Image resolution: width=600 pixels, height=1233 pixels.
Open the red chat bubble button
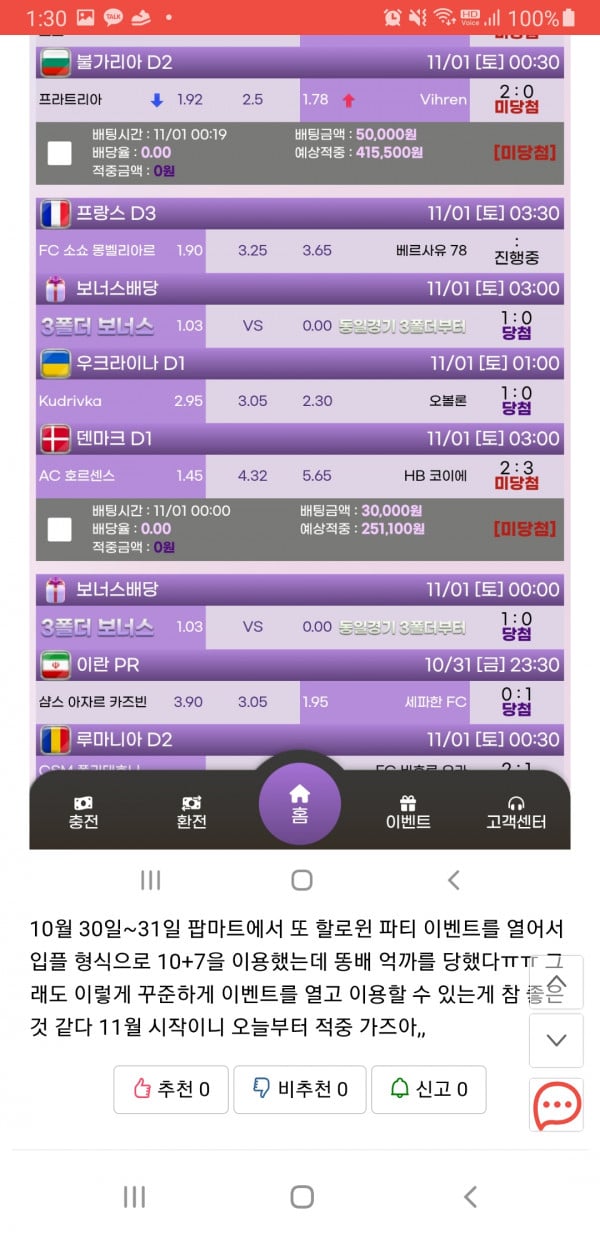[x=556, y=1104]
